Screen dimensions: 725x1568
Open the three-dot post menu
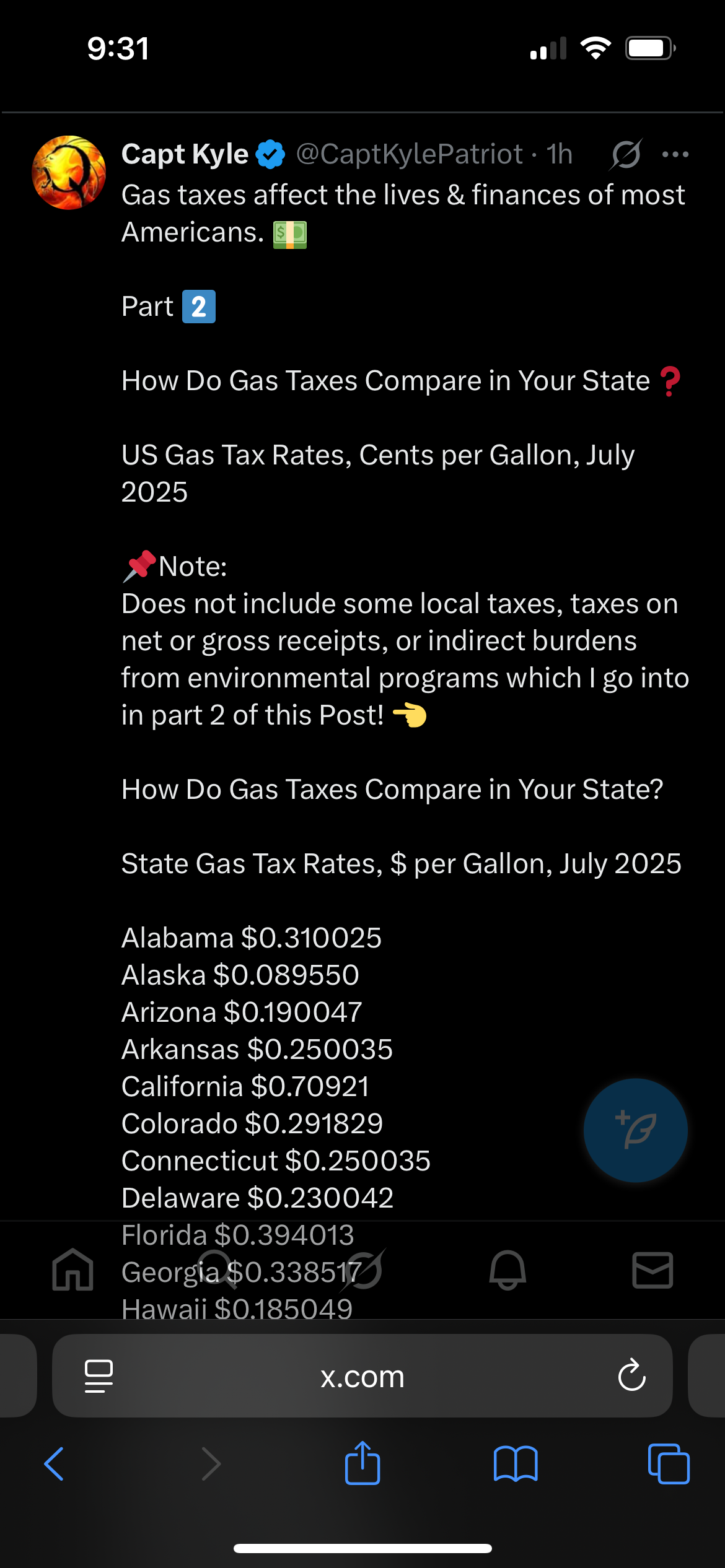tap(675, 154)
